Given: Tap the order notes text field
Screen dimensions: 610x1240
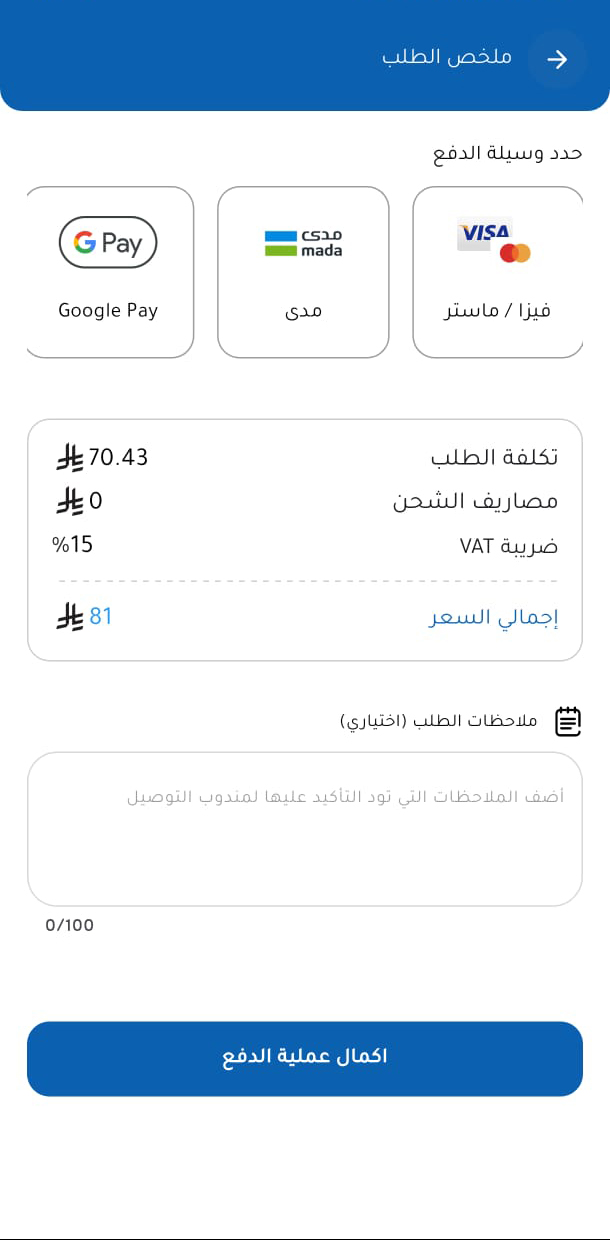Looking at the screenshot, I should [304, 829].
